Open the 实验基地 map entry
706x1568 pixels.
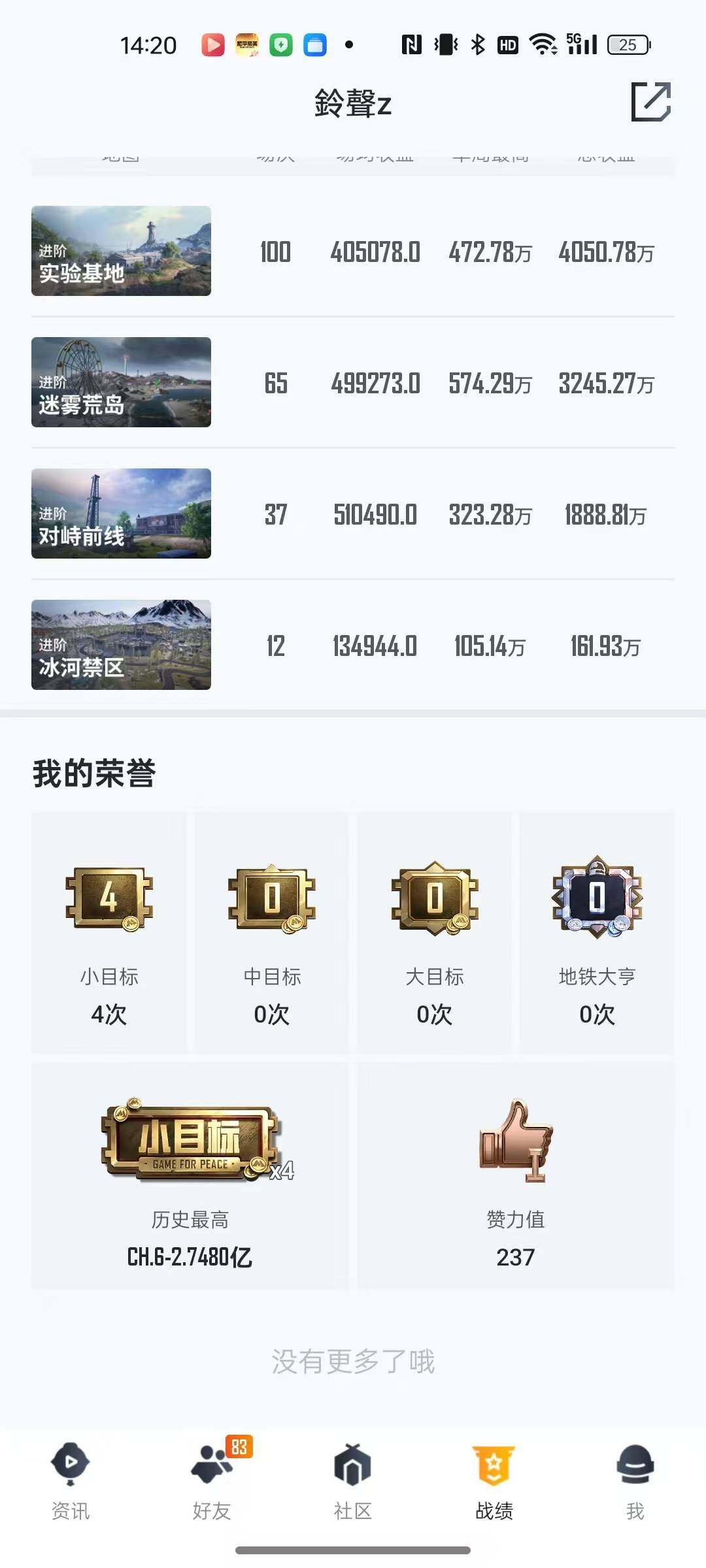tap(122, 253)
